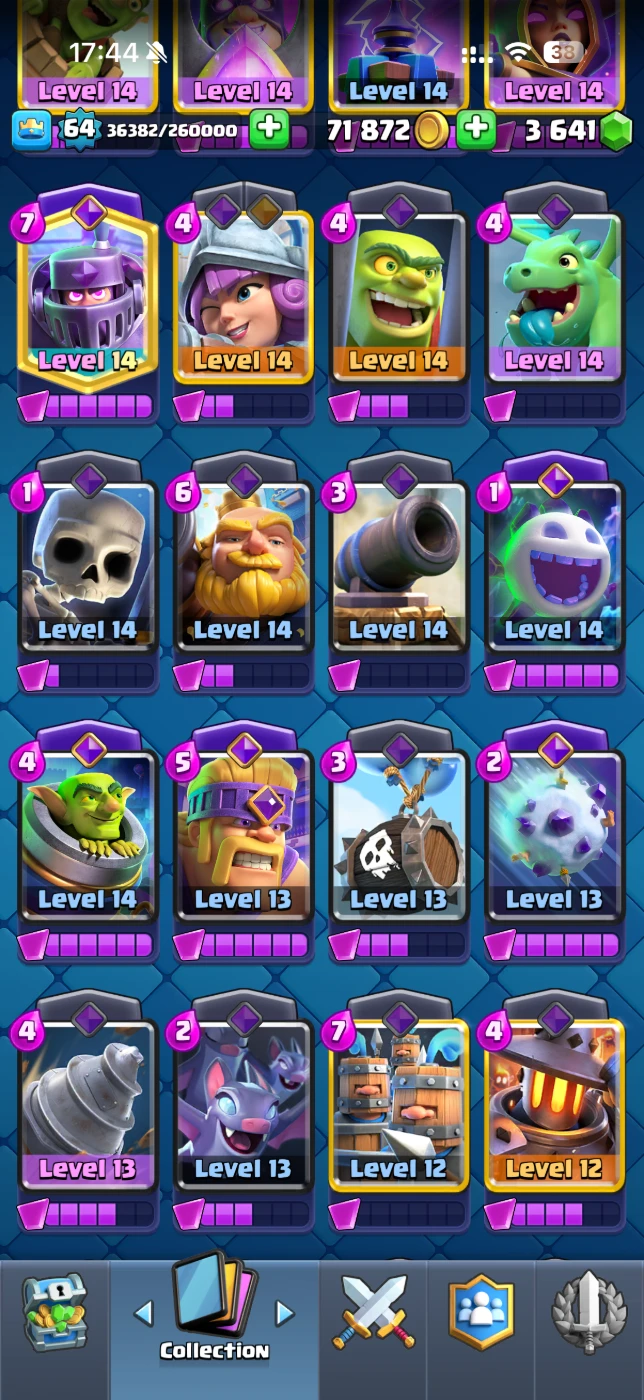Viewport: 644px width, 1400px height.
Task: Tap the green plus next to experience points
Action: click(x=269, y=129)
